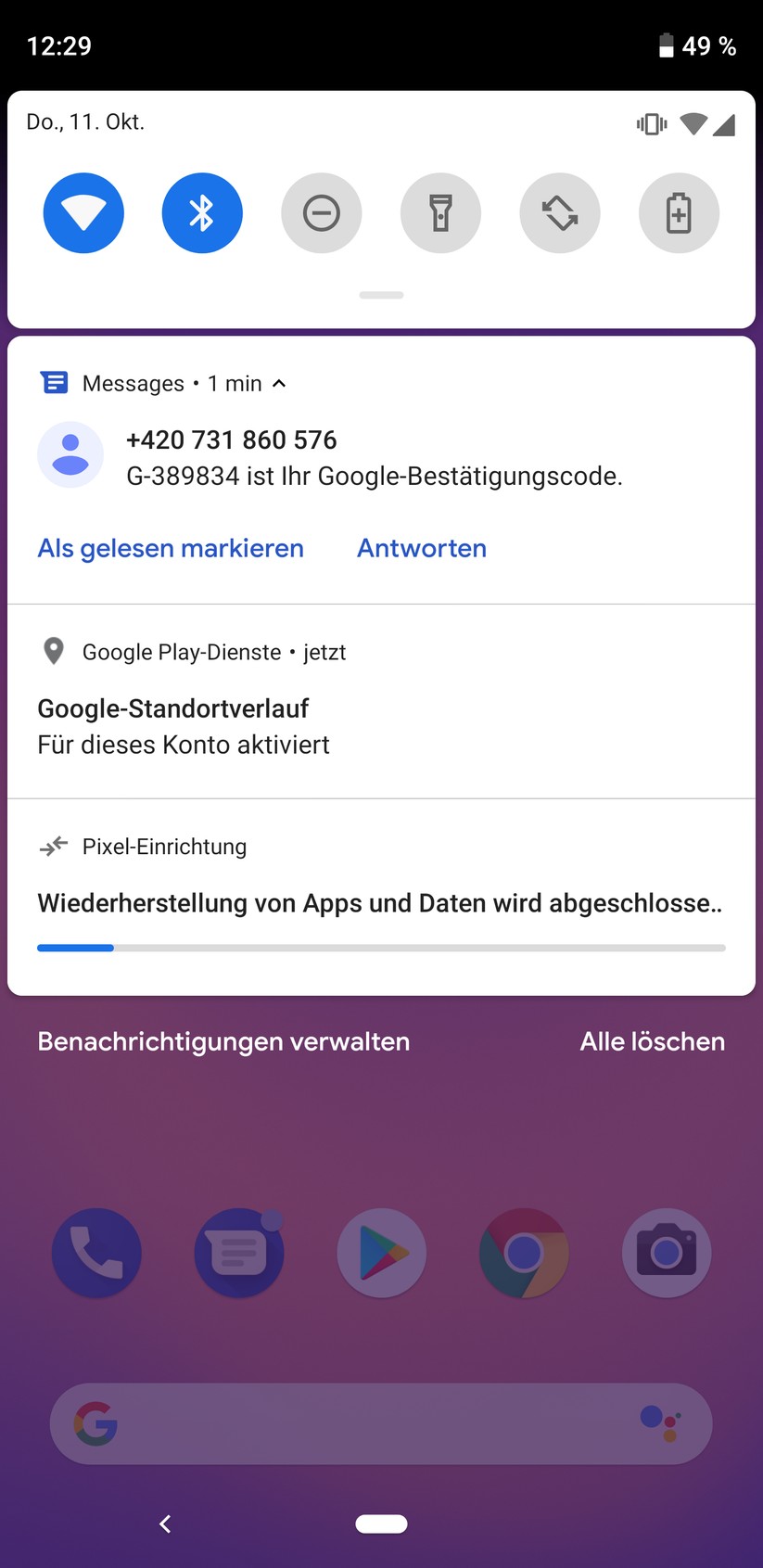The image size is (763, 1568).
Task: Turn on the flashlight
Action: pos(440,212)
